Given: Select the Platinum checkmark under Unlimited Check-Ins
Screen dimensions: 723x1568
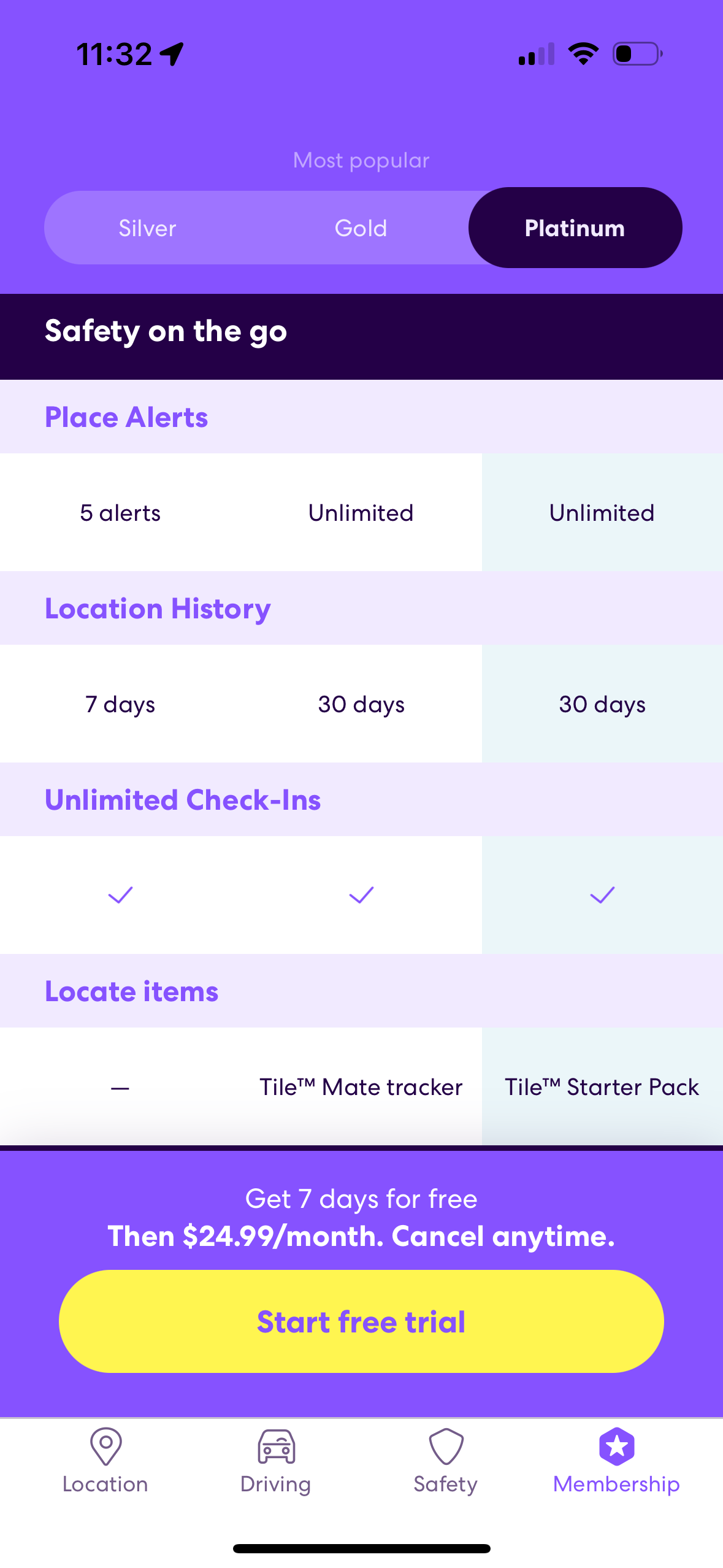Looking at the screenshot, I should 602,896.
